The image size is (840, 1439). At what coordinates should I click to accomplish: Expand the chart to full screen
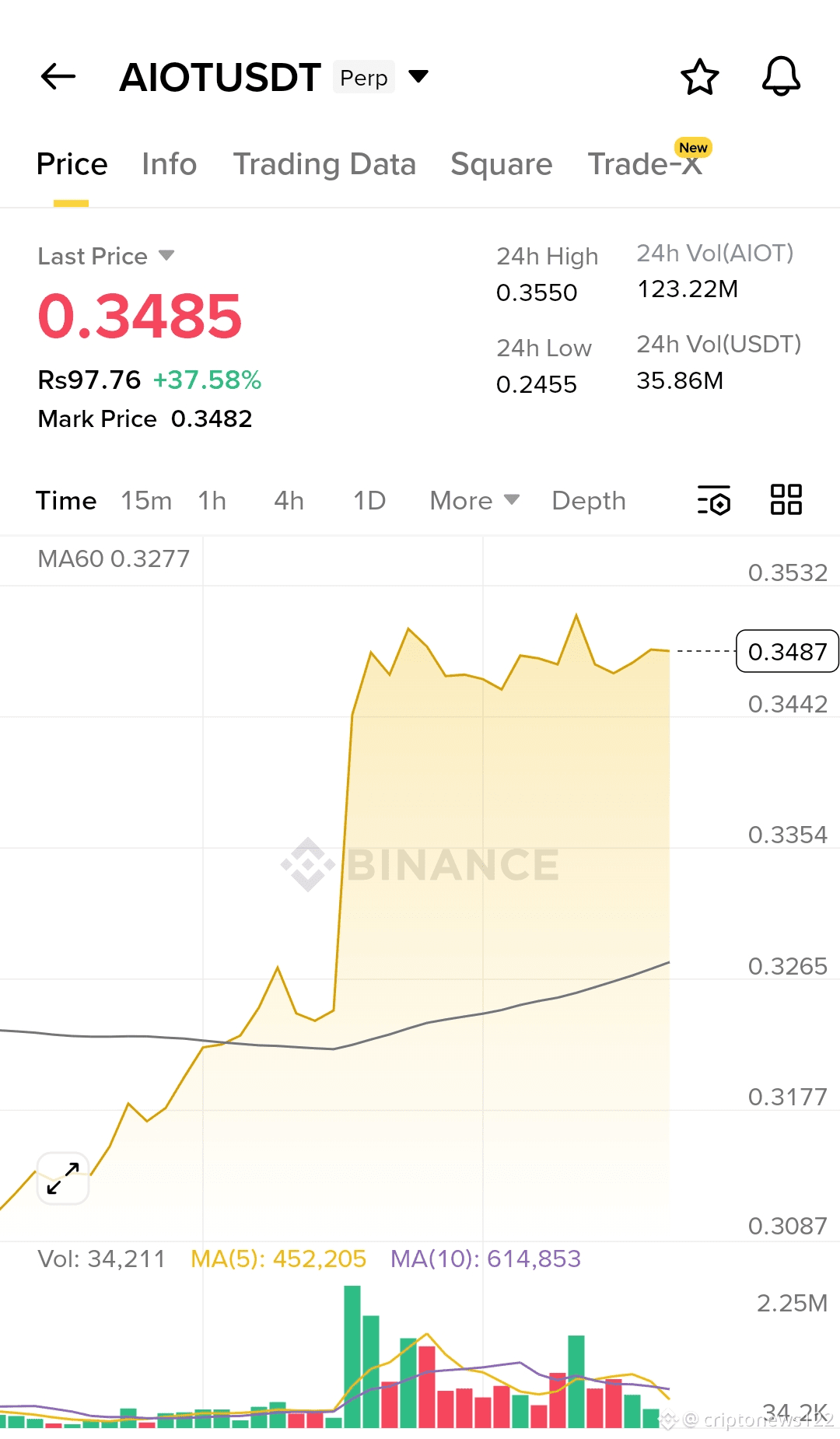tap(63, 1178)
